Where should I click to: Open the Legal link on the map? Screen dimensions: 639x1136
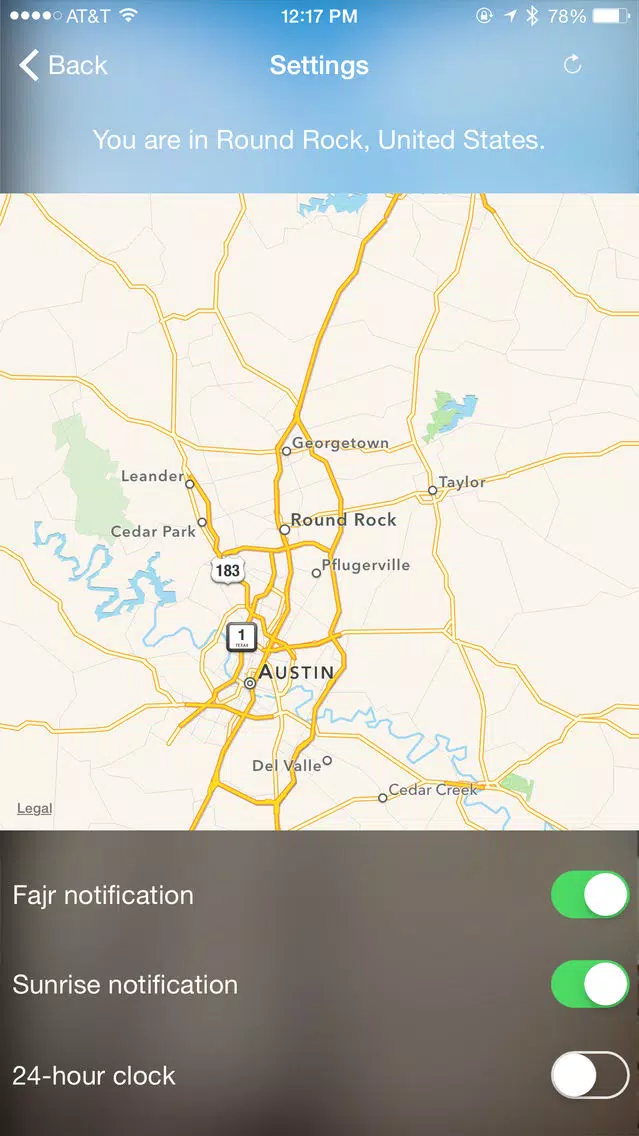34,809
